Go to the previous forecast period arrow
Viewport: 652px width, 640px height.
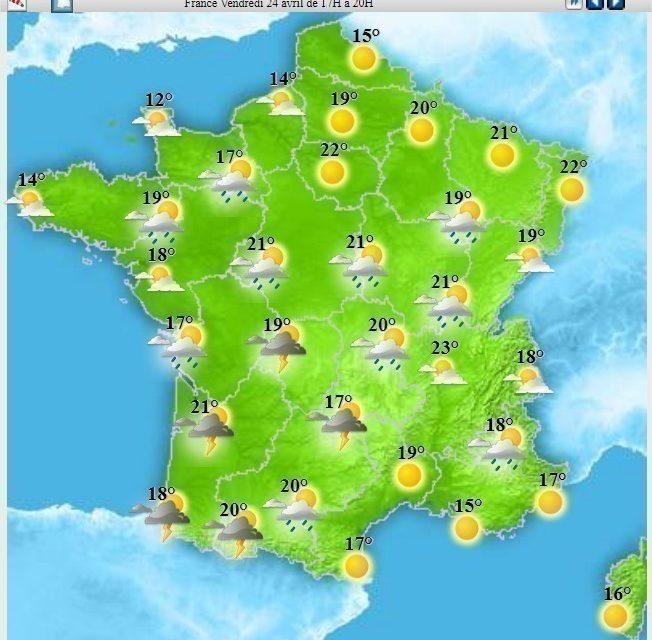[x=595, y=4]
